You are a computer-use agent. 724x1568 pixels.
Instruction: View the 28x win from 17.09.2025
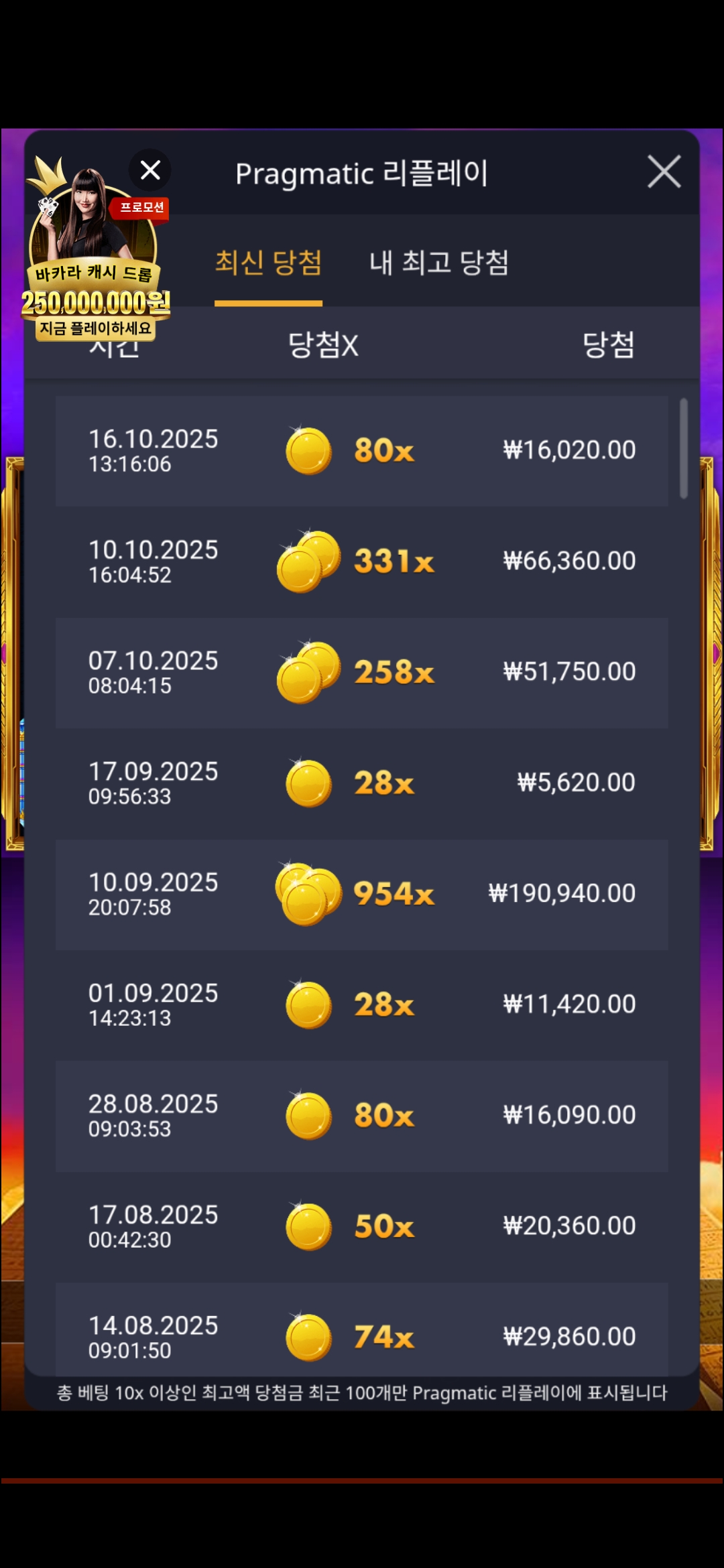point(362,783)
